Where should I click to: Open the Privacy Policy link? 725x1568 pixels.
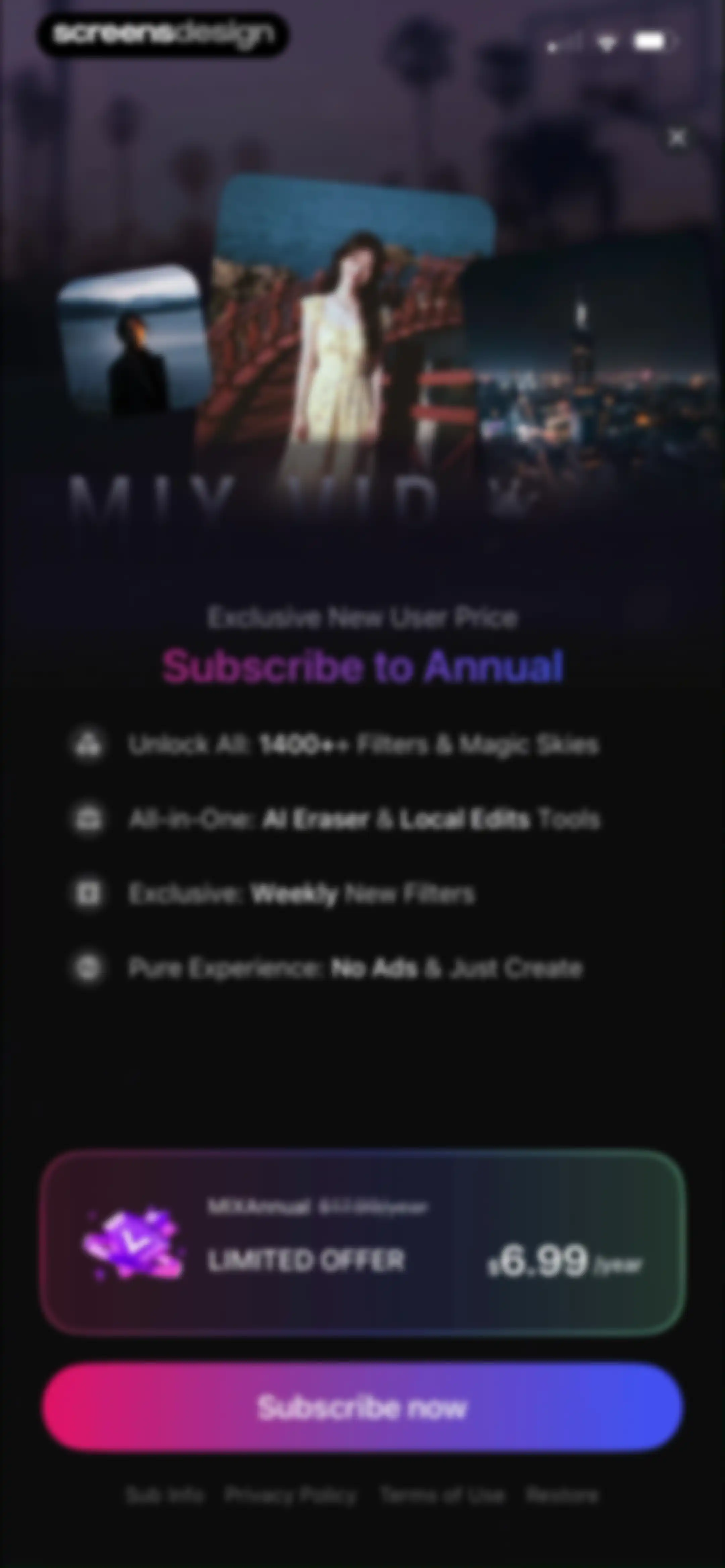(x=291, y=1495)
